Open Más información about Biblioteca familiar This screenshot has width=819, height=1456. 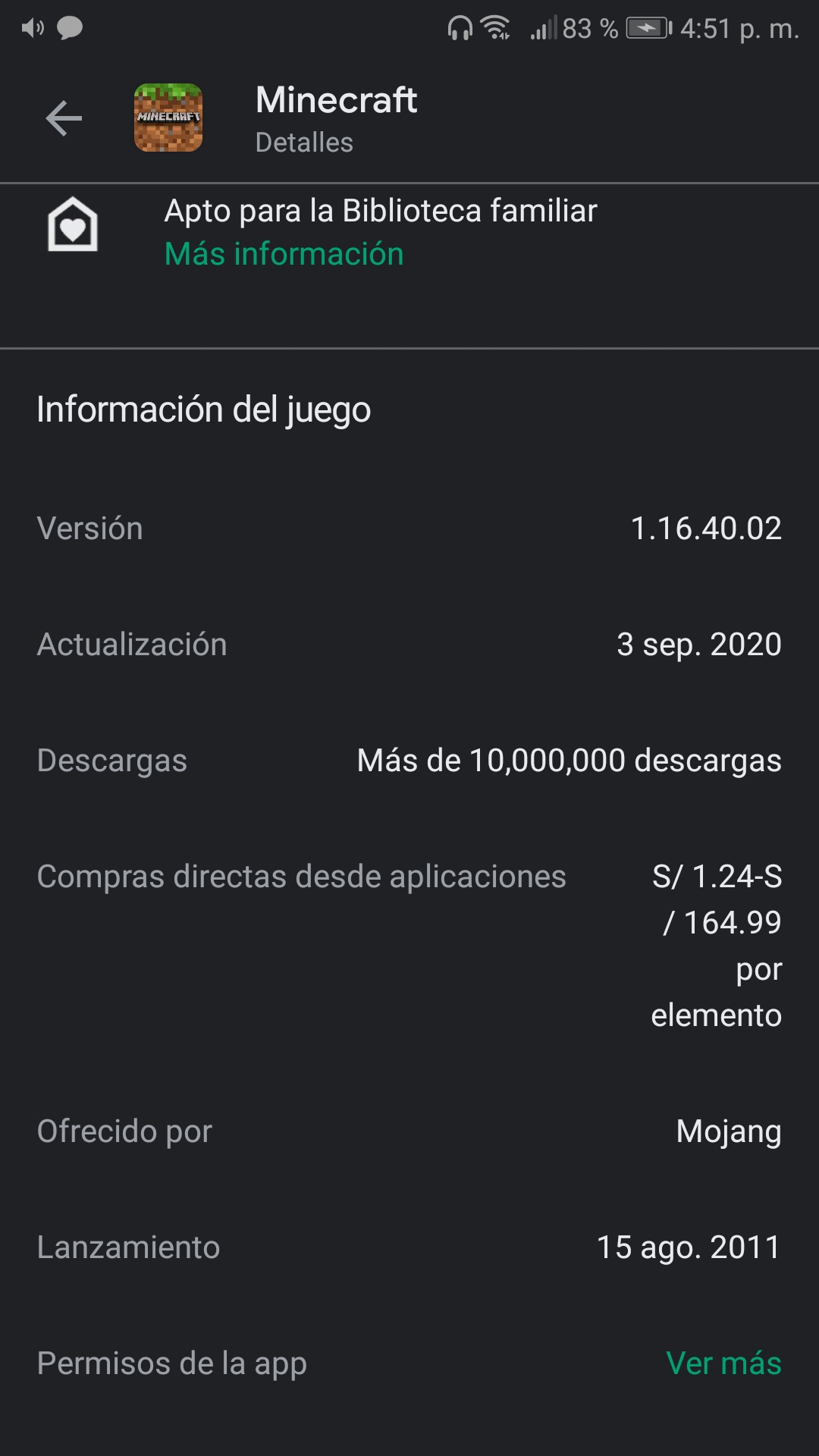coord(284,254)
